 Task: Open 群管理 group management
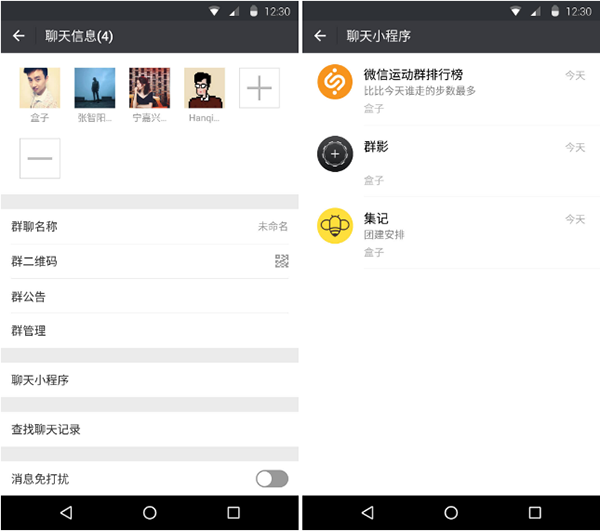tap(150, 331)
